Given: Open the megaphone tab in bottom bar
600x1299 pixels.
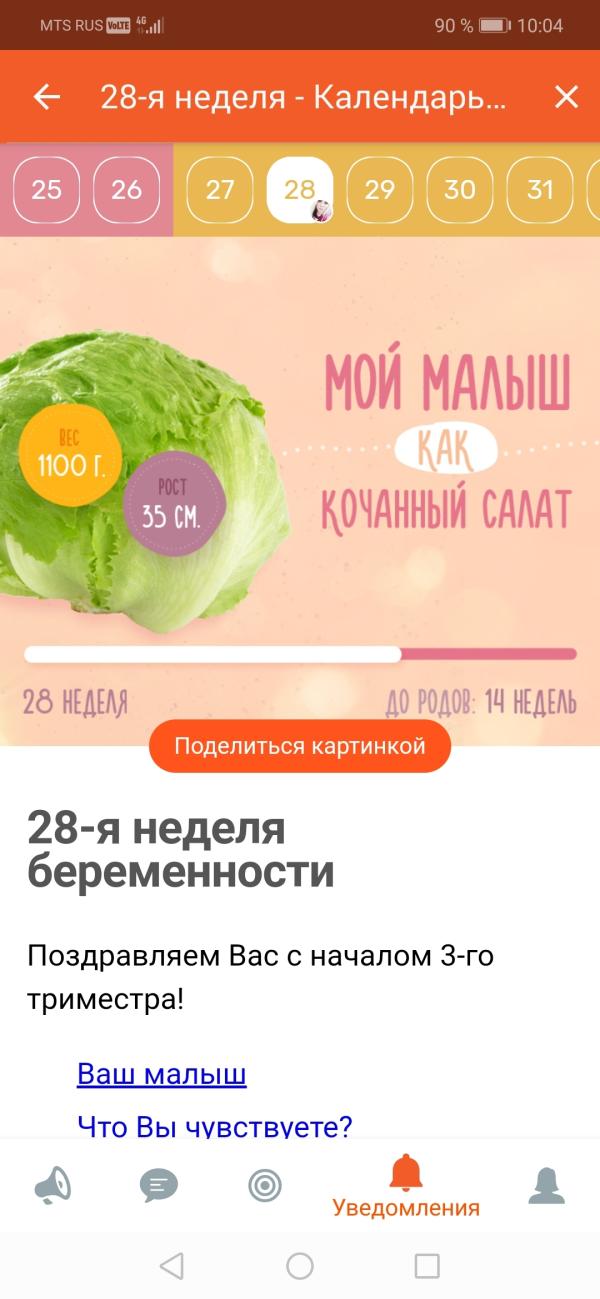Looking at the screenshot, I should (x=53, y=1186).
